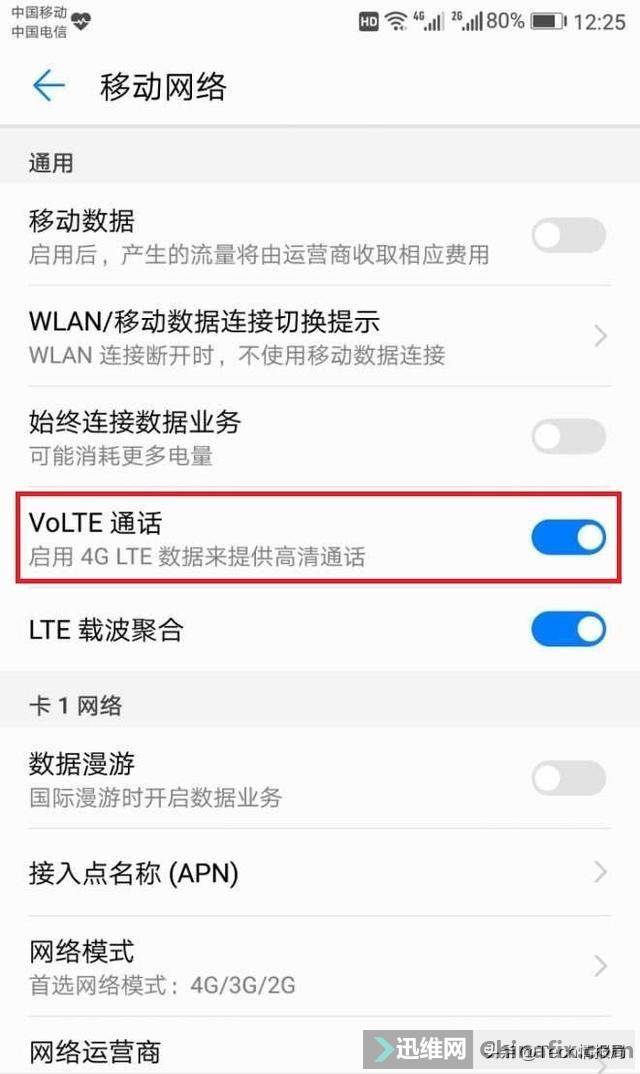Enable 数据漫游 for card 1
This screenshot has width=640, height=1074.
(568, 779)
